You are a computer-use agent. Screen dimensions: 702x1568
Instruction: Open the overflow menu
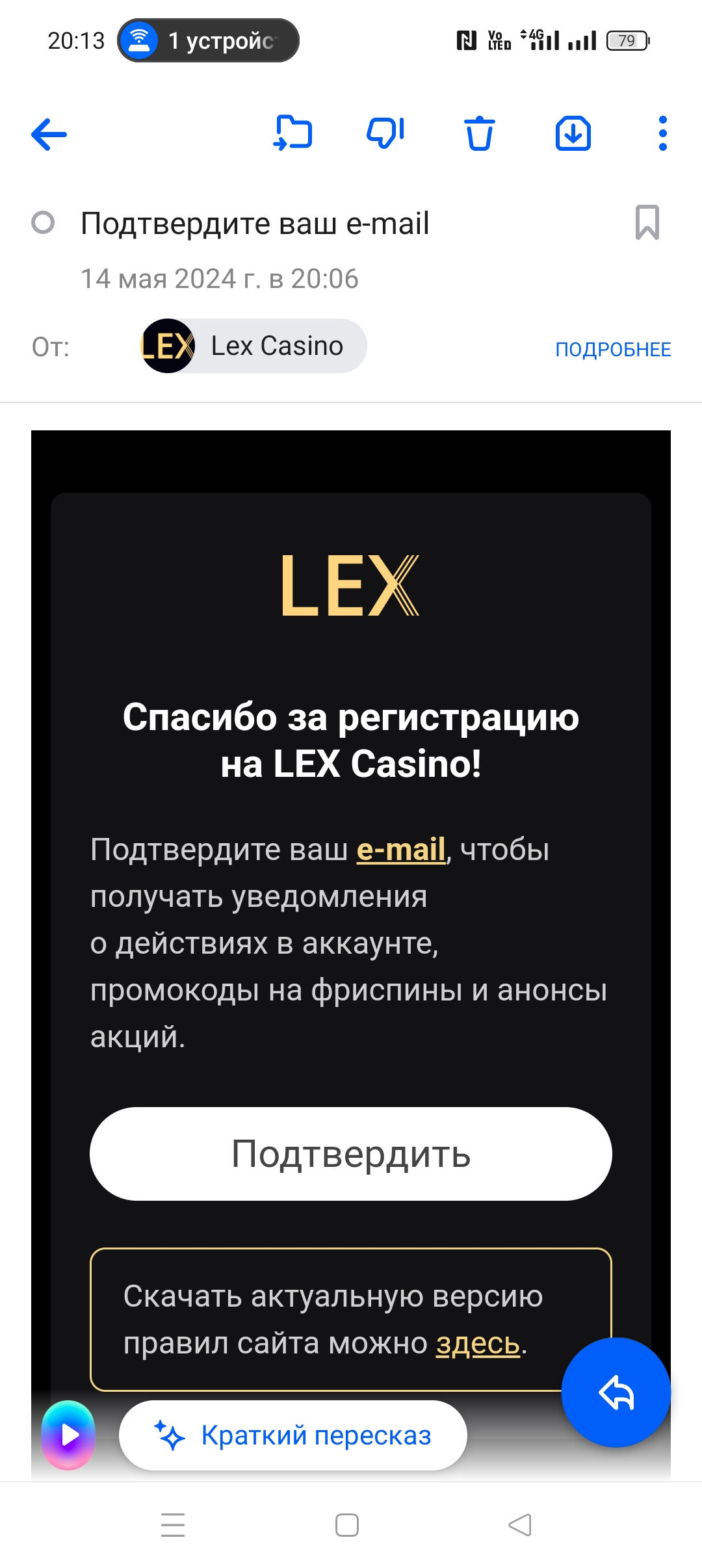(x=662, y=134)
